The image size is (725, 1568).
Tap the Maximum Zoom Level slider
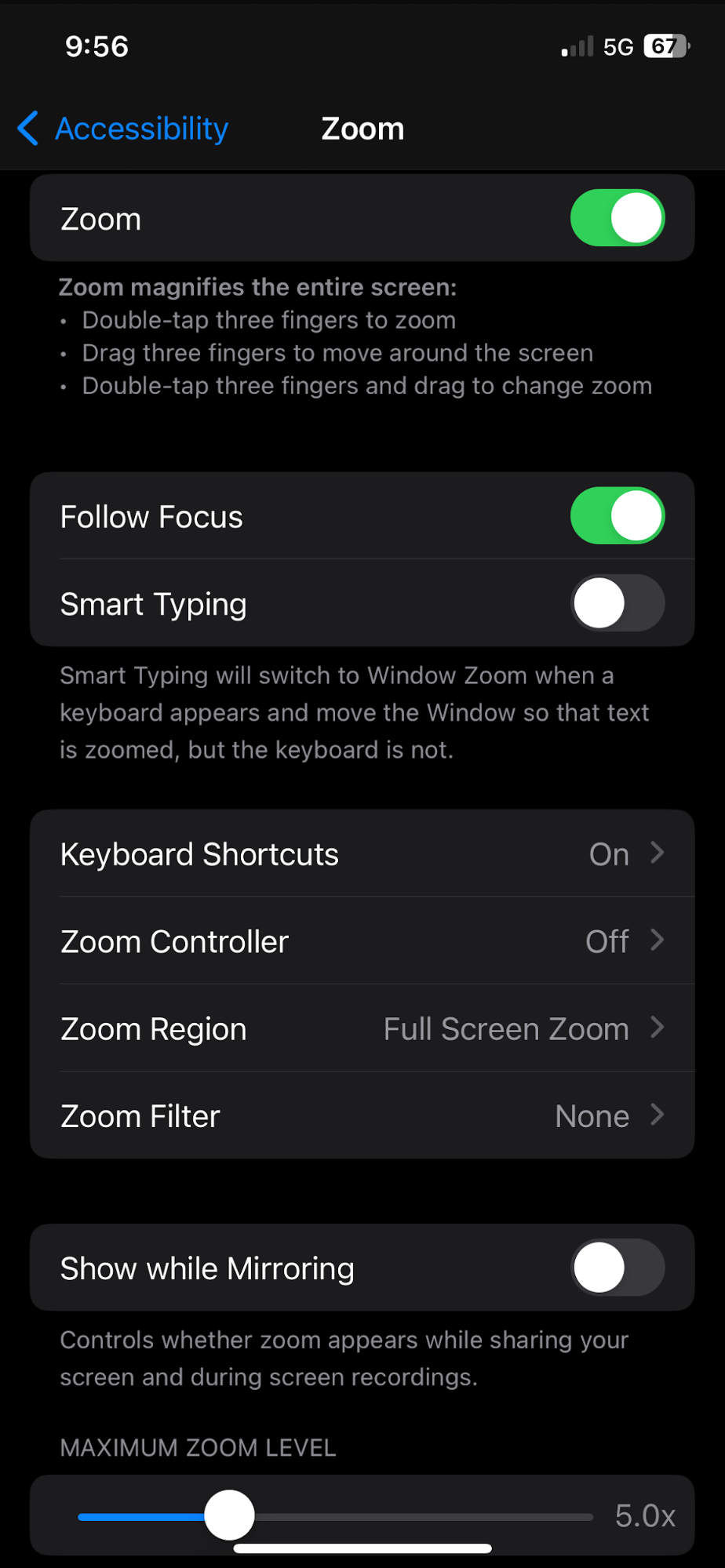(x=230, y=1515)
